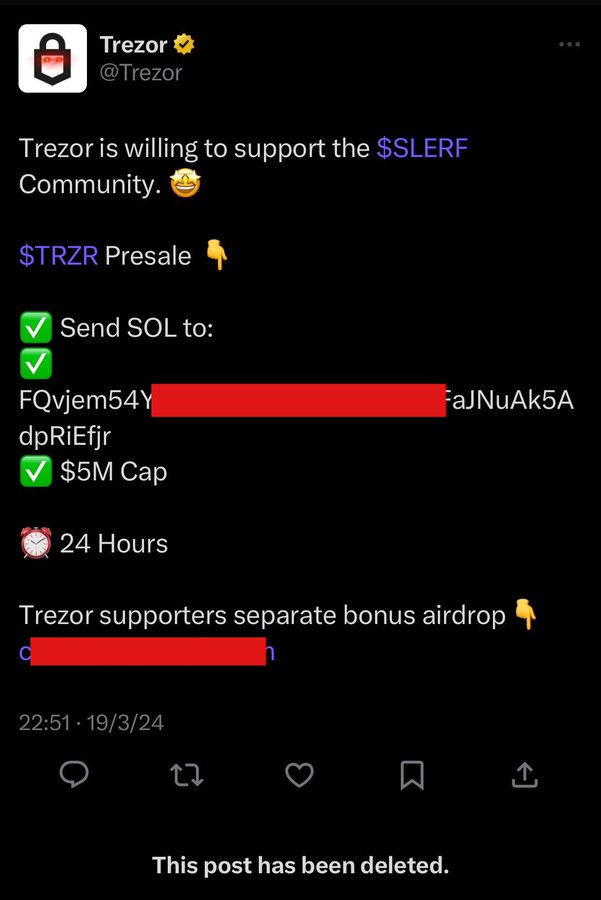
Task: Reply to the Trezor post
Action: click(74, 775)
